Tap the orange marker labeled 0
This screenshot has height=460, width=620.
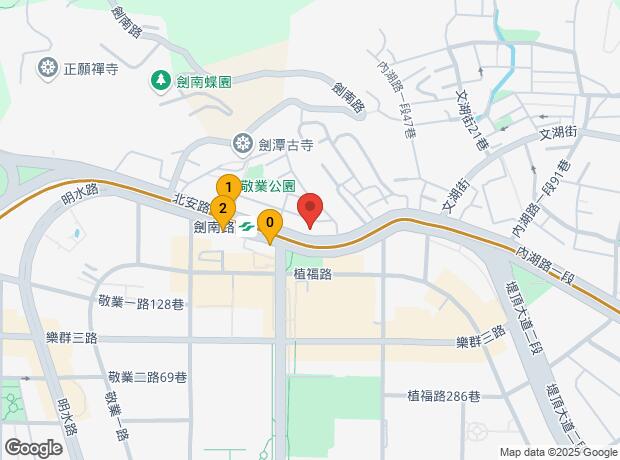(x=269, y=223)
